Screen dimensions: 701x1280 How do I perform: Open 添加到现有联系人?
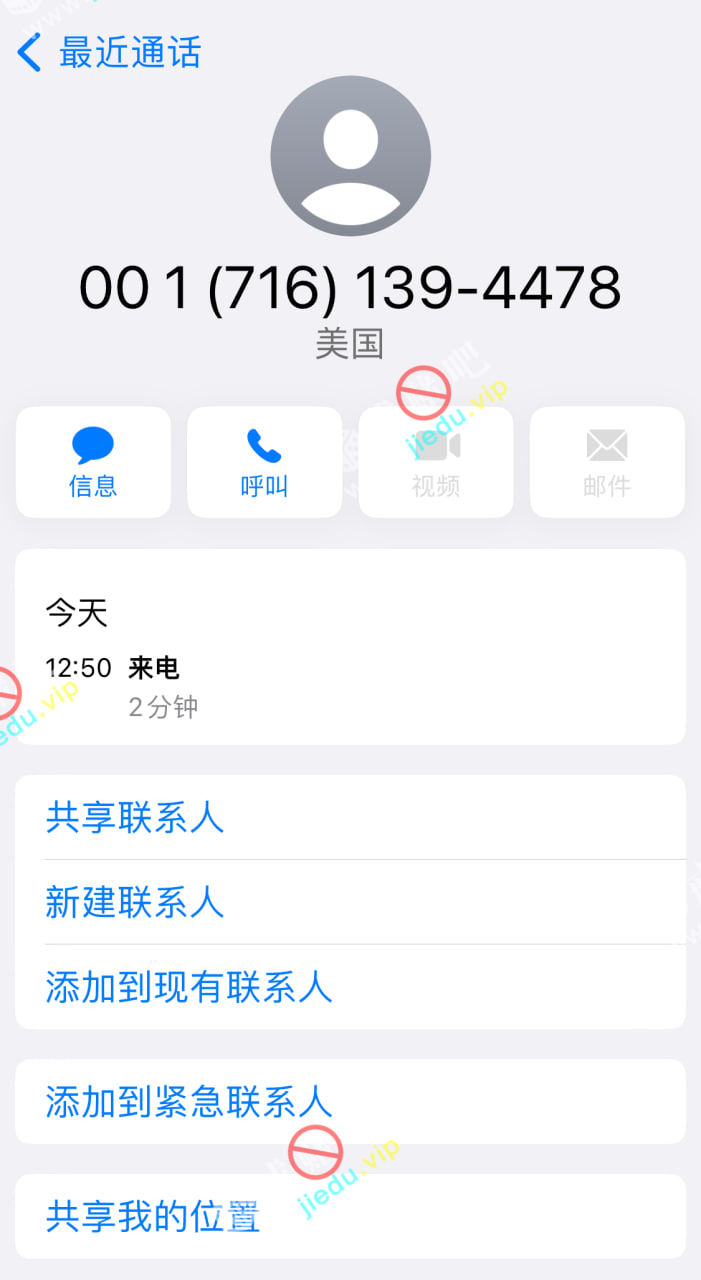pyautogui.click(x=188, y=987)
